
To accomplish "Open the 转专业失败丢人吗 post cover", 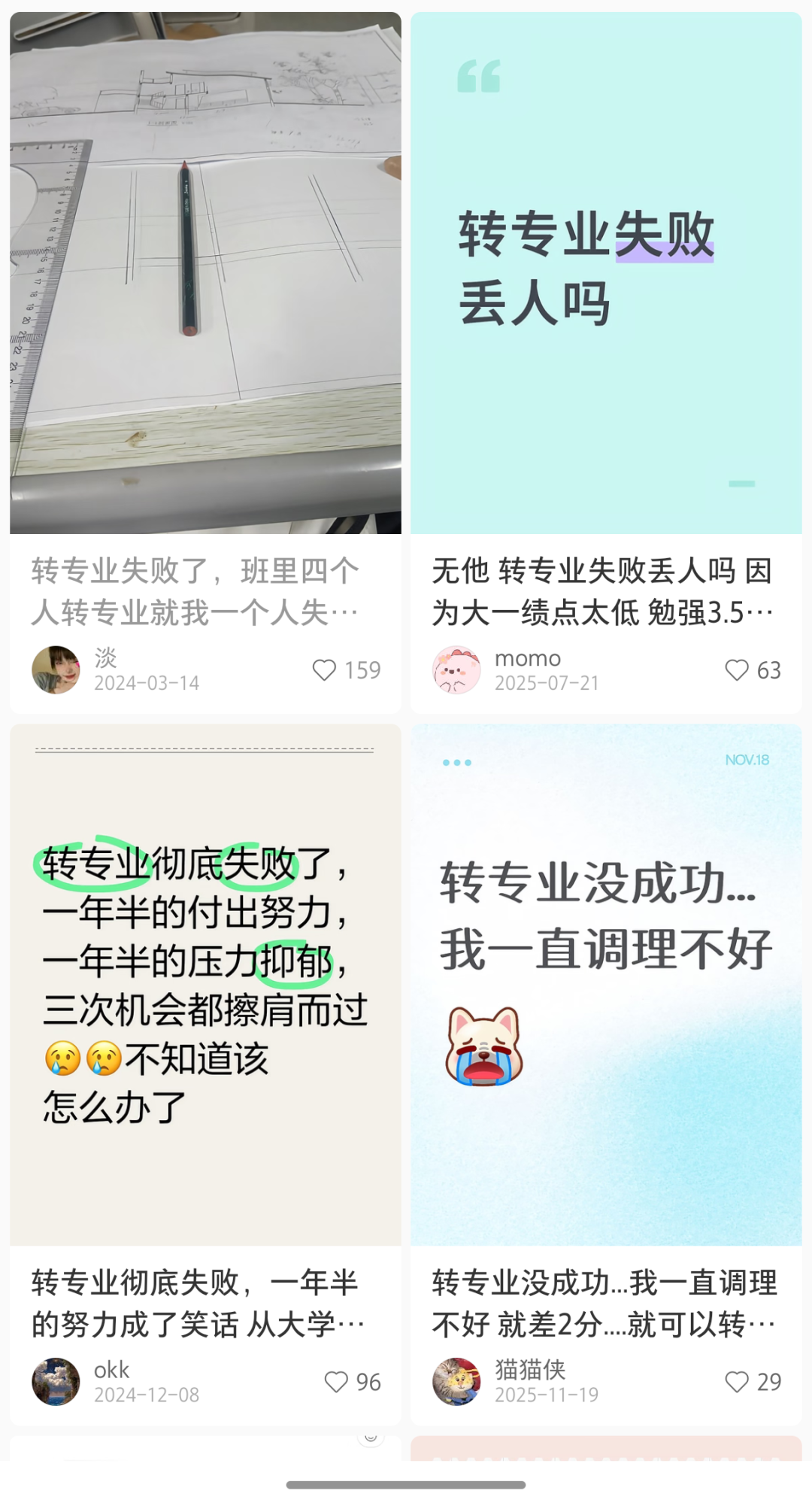I will click(606, 272).
